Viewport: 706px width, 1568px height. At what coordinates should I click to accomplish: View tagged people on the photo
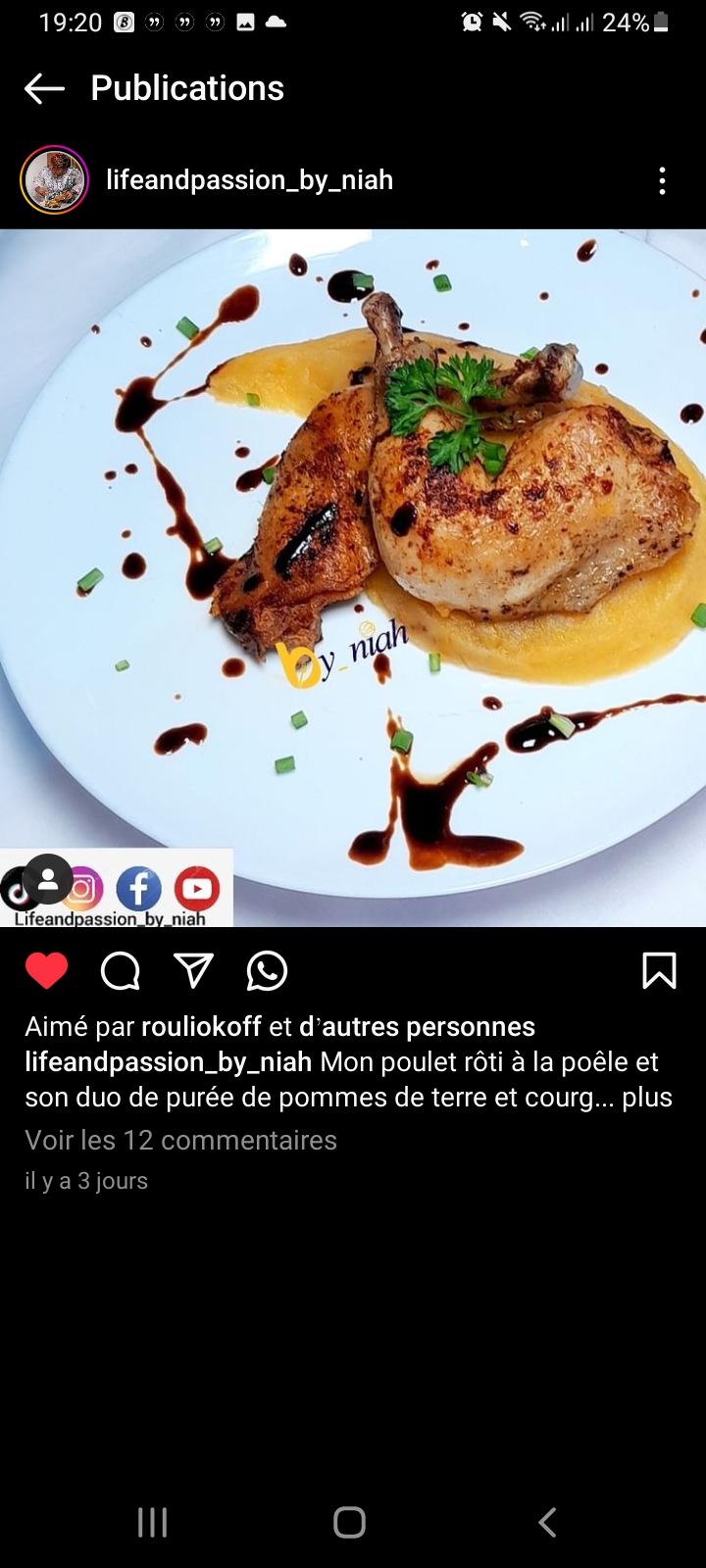[x=47, y=879]
